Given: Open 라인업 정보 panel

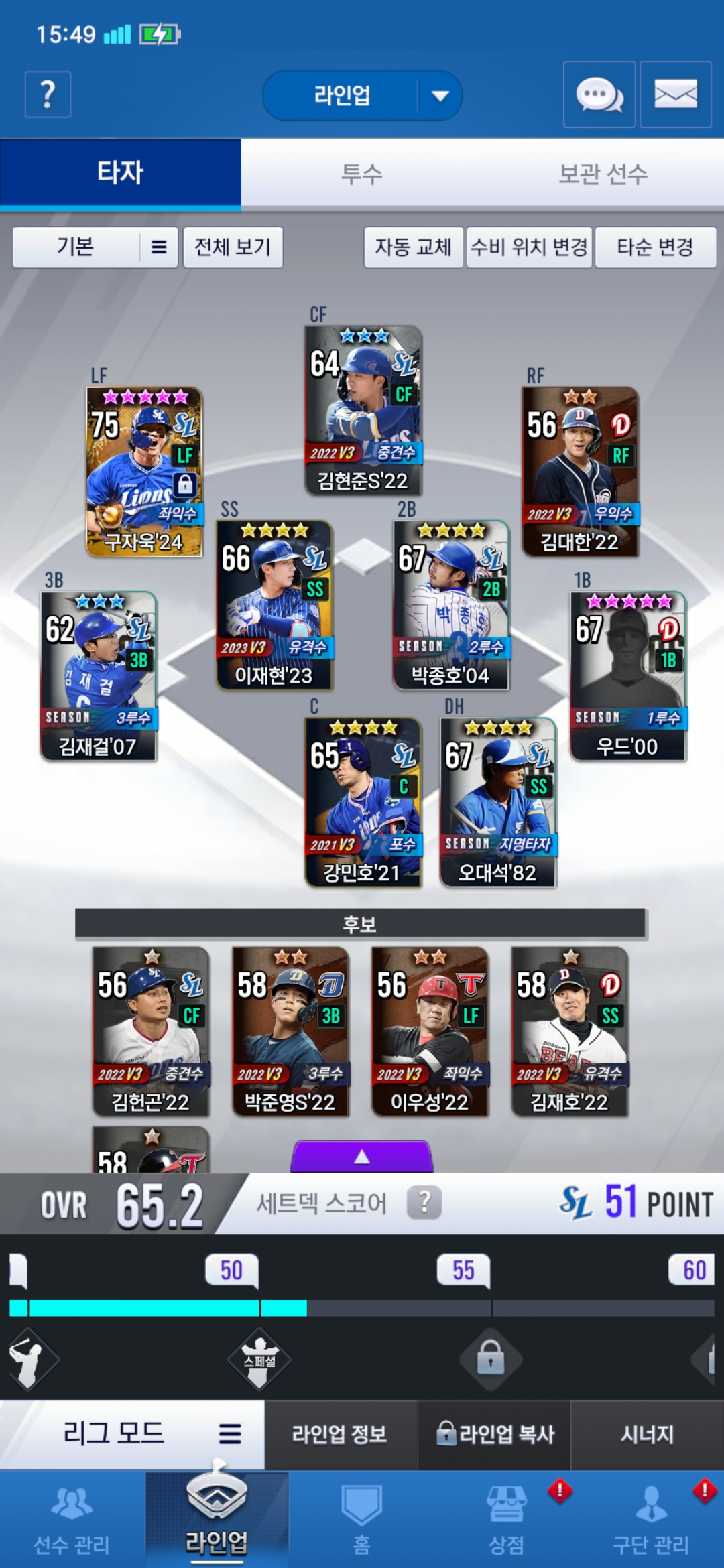Looking at the screenshot, I should [340, 1434].
